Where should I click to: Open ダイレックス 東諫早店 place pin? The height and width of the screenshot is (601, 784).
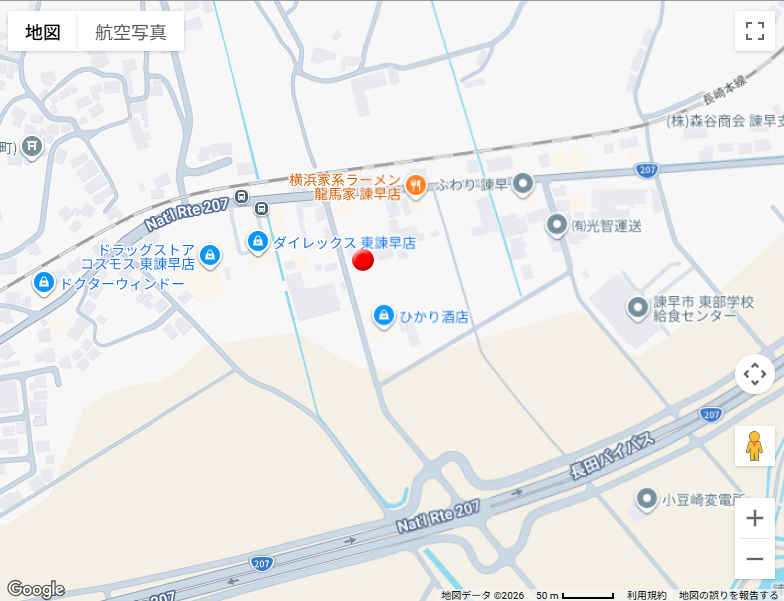[258, 241]
